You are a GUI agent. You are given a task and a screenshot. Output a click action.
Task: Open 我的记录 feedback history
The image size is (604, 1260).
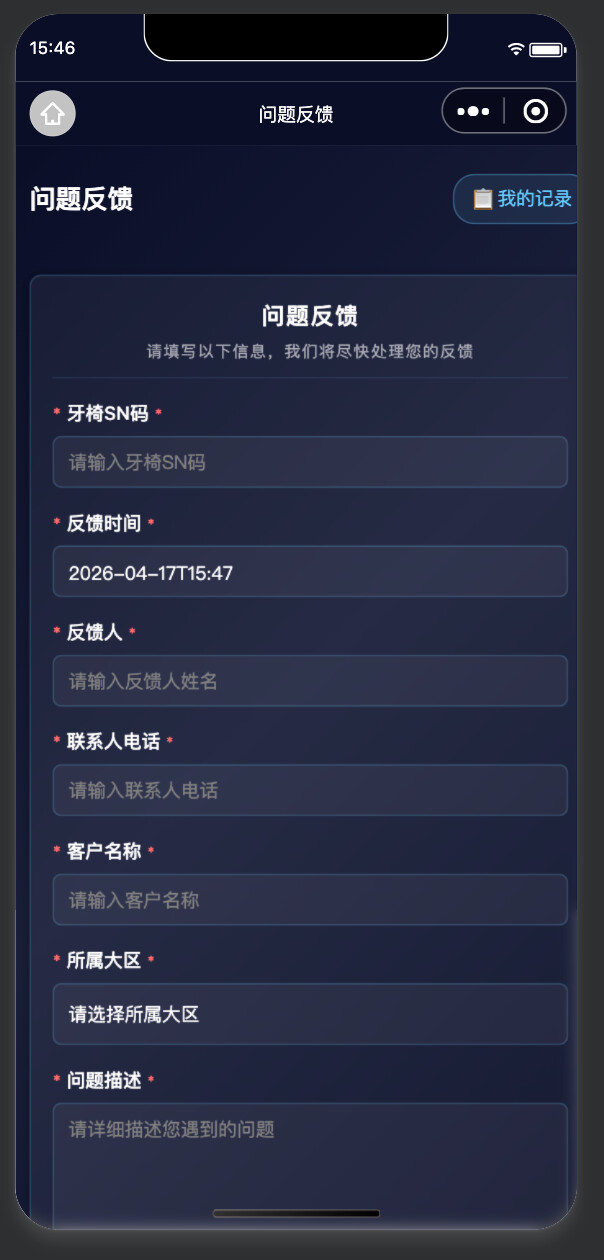click(520, 199)
